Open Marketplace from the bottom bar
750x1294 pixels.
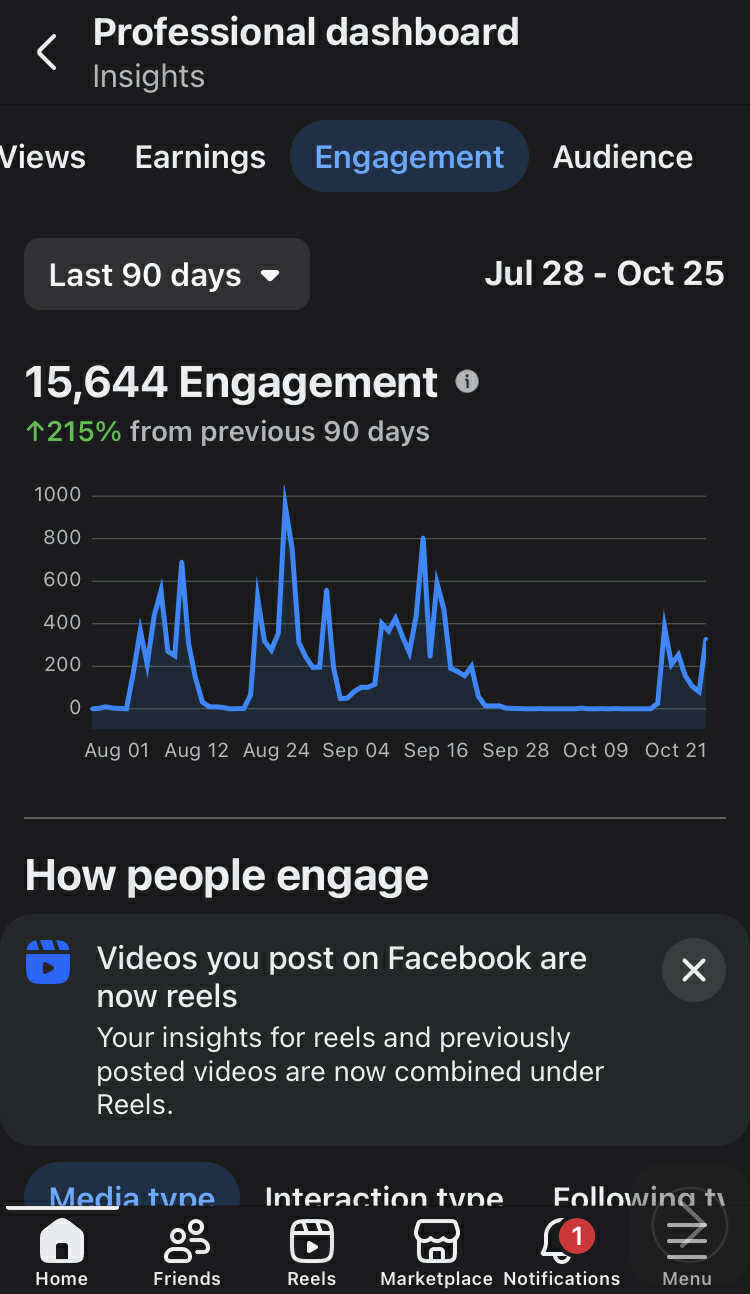click(436, 1252)
